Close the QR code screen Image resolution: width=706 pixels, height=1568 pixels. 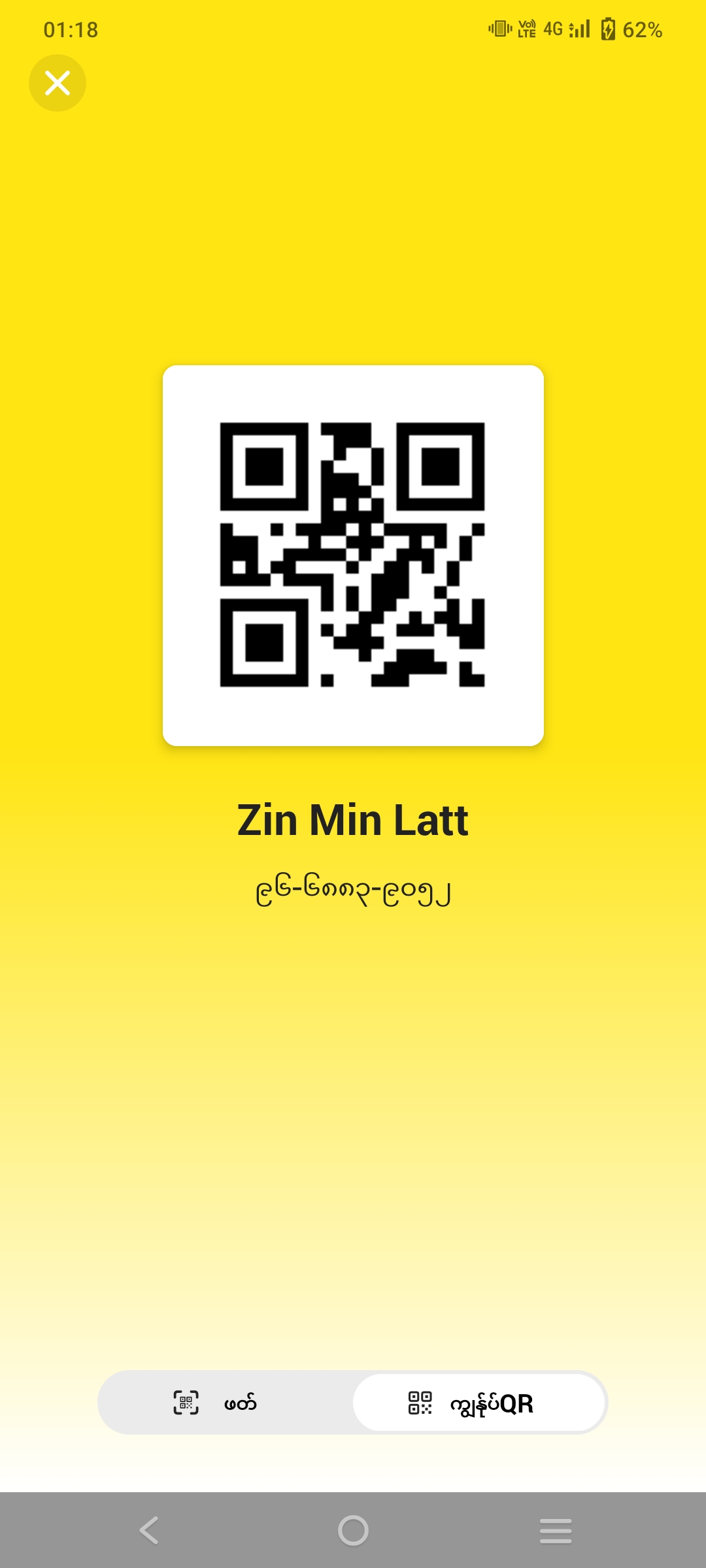58,83
